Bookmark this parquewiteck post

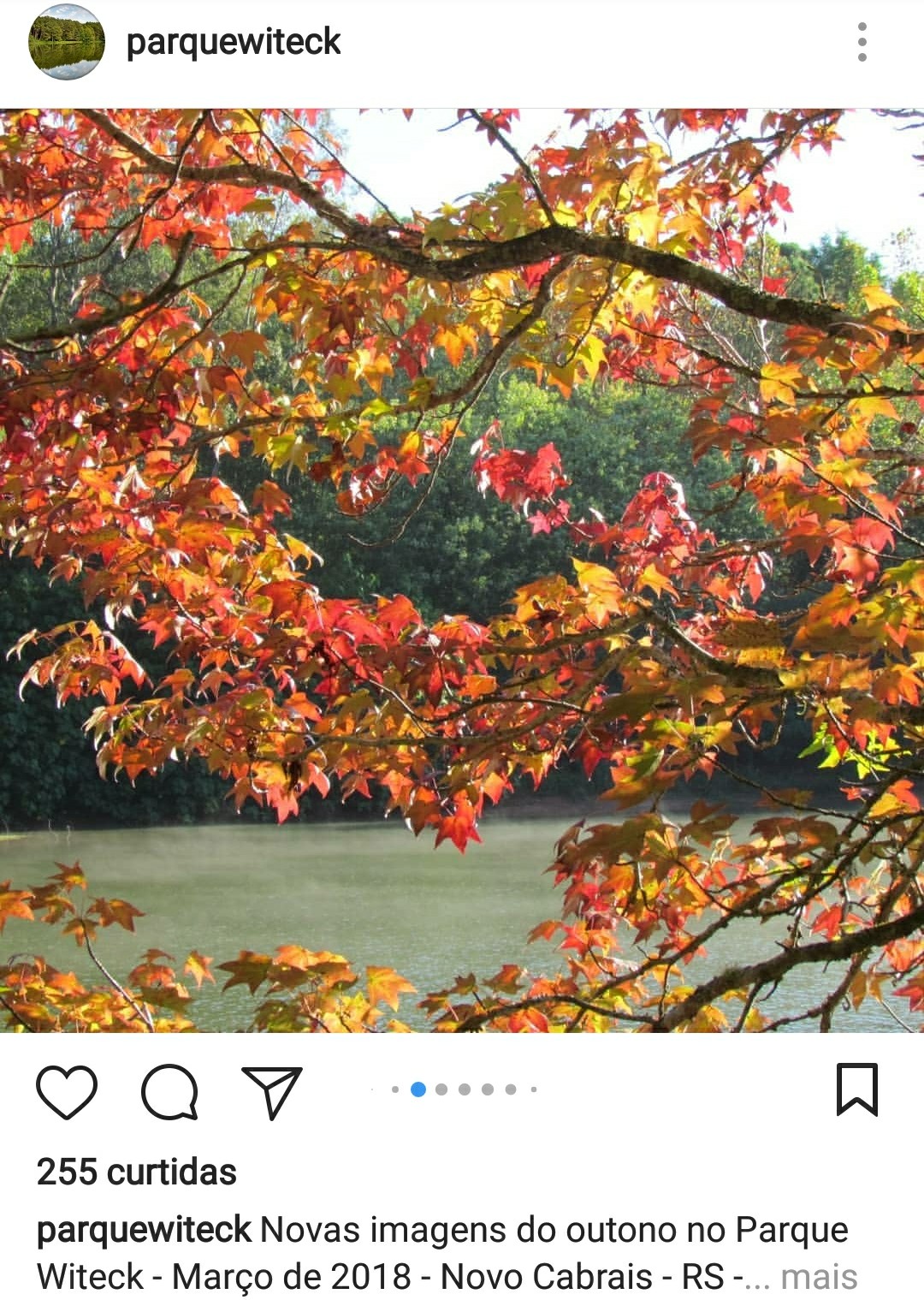[x=856, y=1089]
